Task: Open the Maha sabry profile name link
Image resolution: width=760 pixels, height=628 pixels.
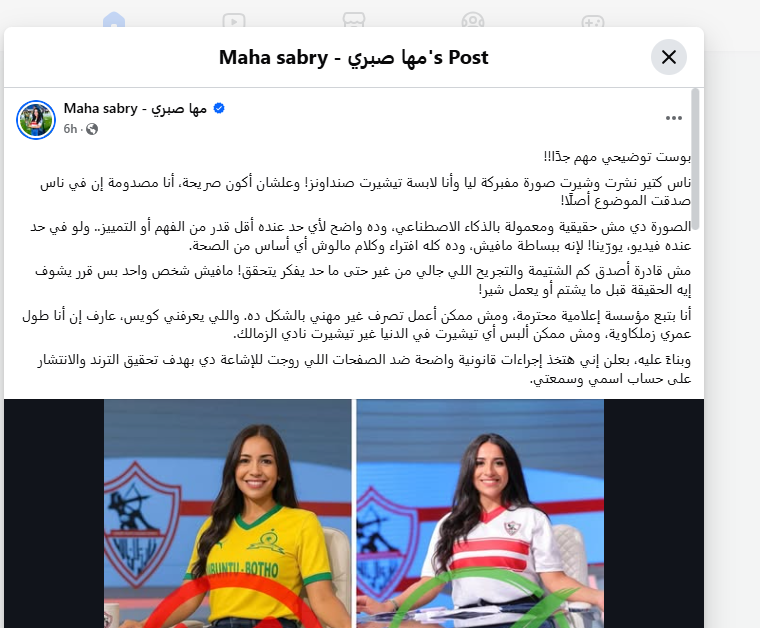Action: point(135,108)
